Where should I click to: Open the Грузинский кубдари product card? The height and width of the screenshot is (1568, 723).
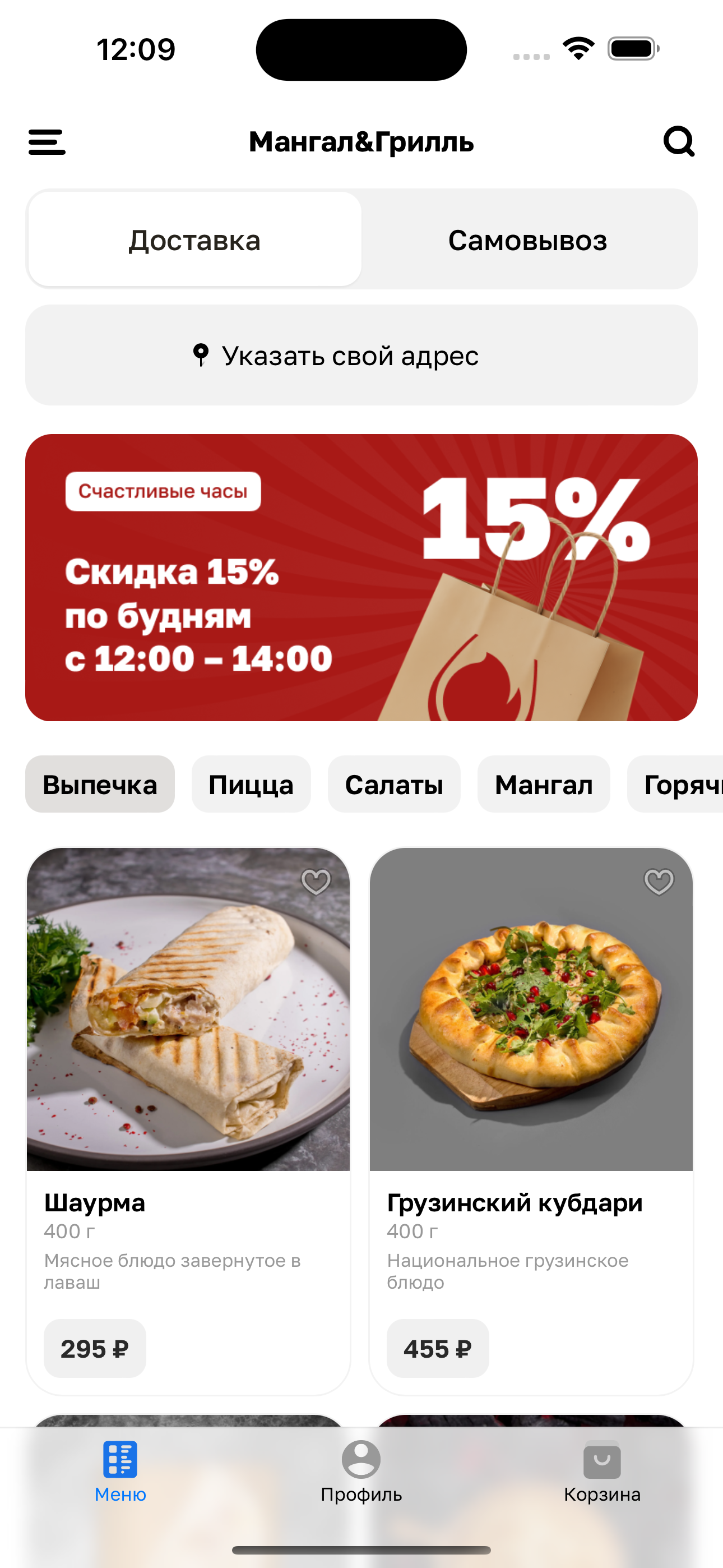pos(531,1035)
